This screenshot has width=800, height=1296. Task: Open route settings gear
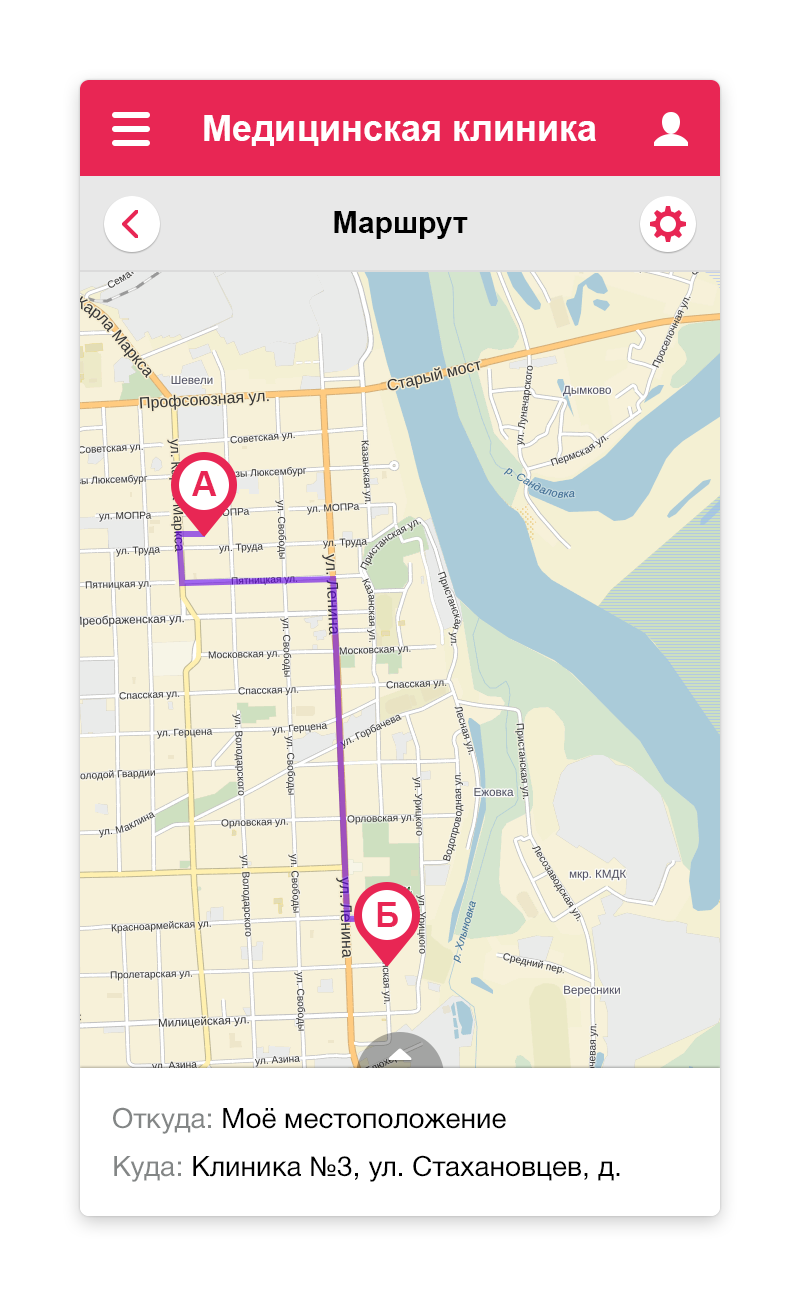point(667,224)
